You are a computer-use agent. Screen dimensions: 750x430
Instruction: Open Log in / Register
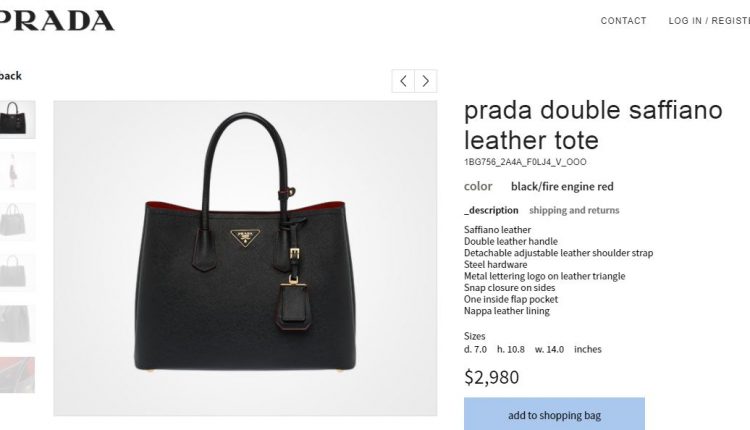point(709,21)
